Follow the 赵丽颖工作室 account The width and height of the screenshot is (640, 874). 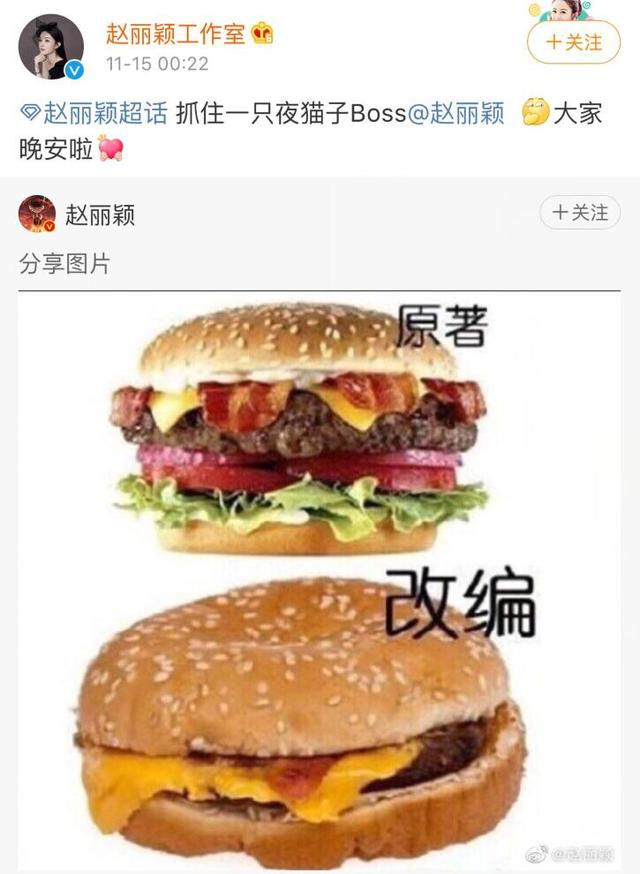(573, 42)
